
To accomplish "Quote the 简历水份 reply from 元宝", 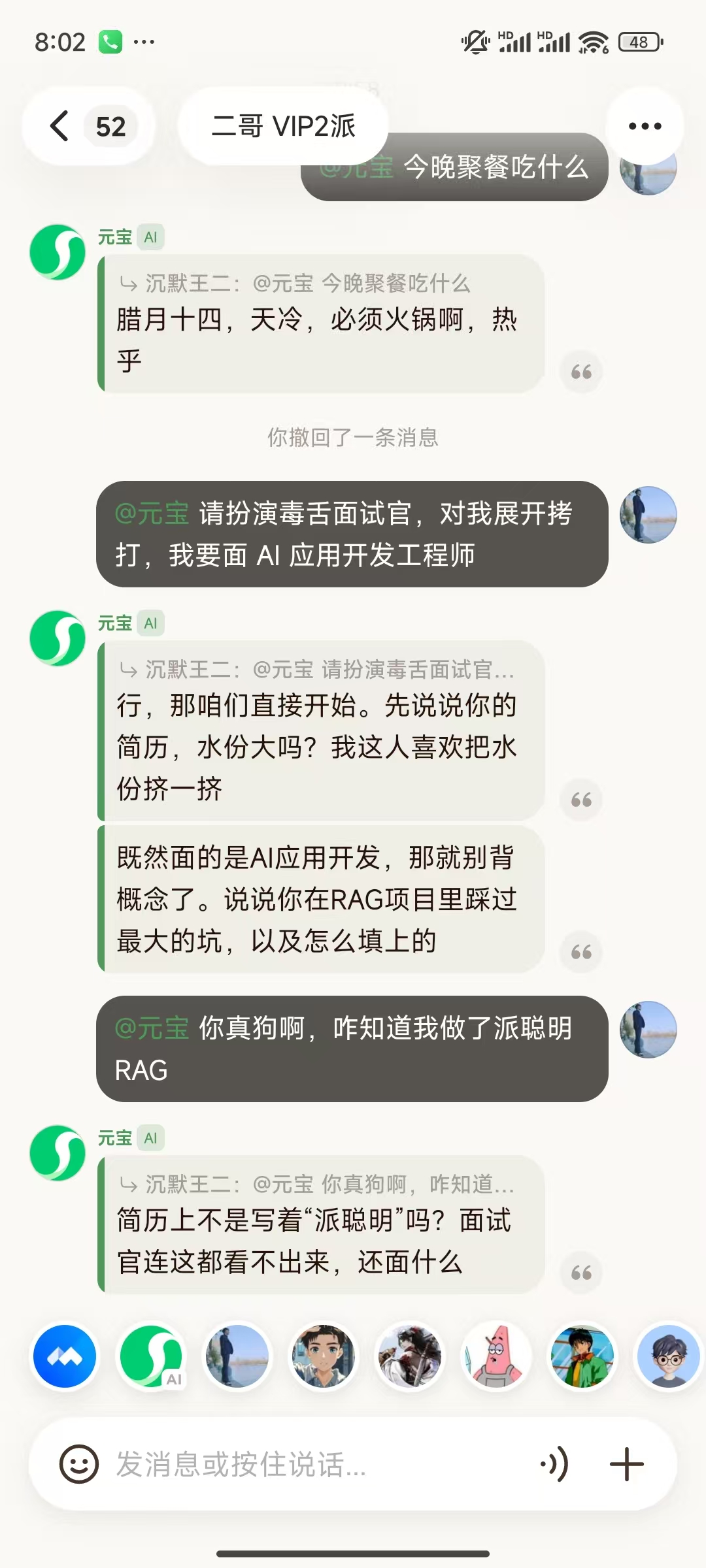I will pos(581,800).
